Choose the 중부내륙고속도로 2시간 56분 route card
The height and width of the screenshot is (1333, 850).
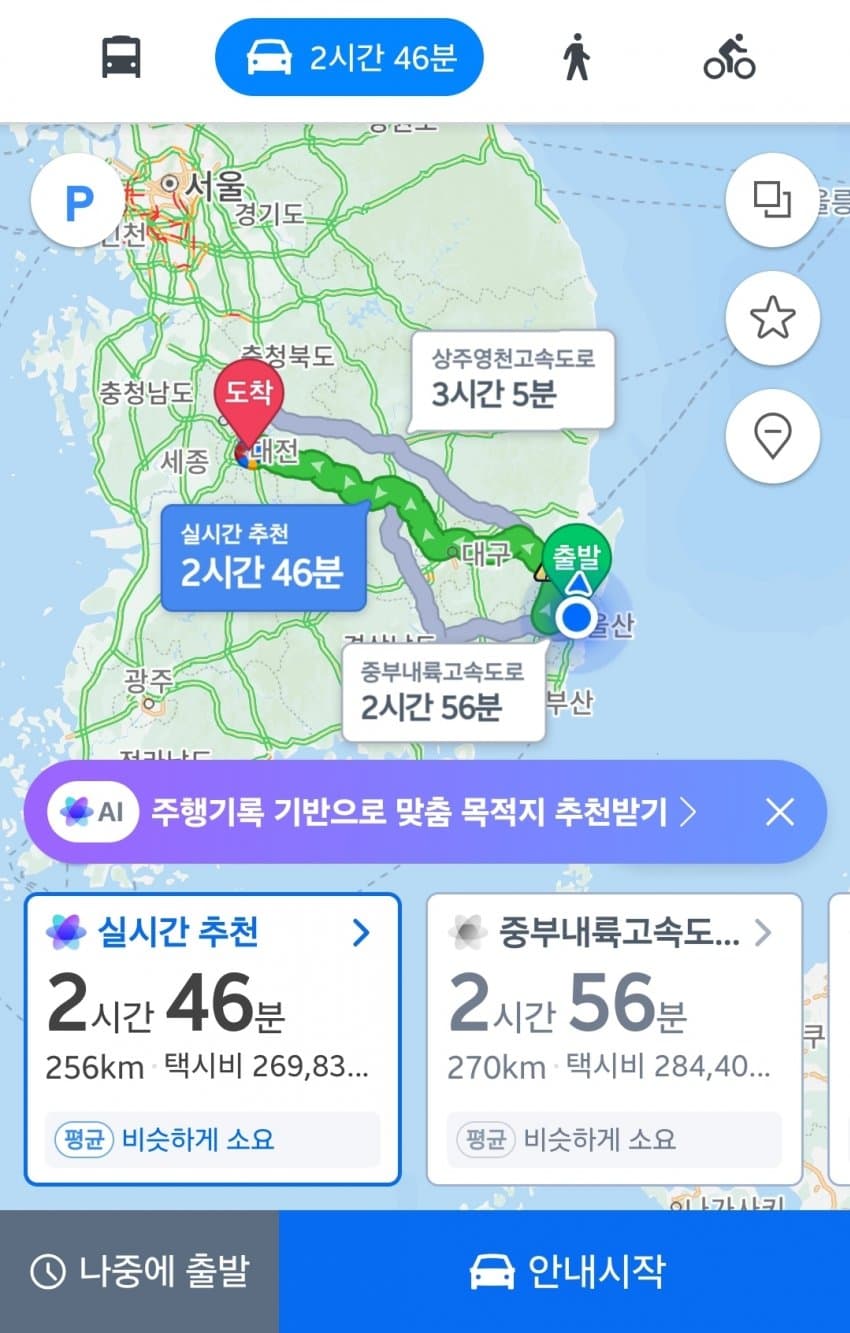click(614, 1038)
